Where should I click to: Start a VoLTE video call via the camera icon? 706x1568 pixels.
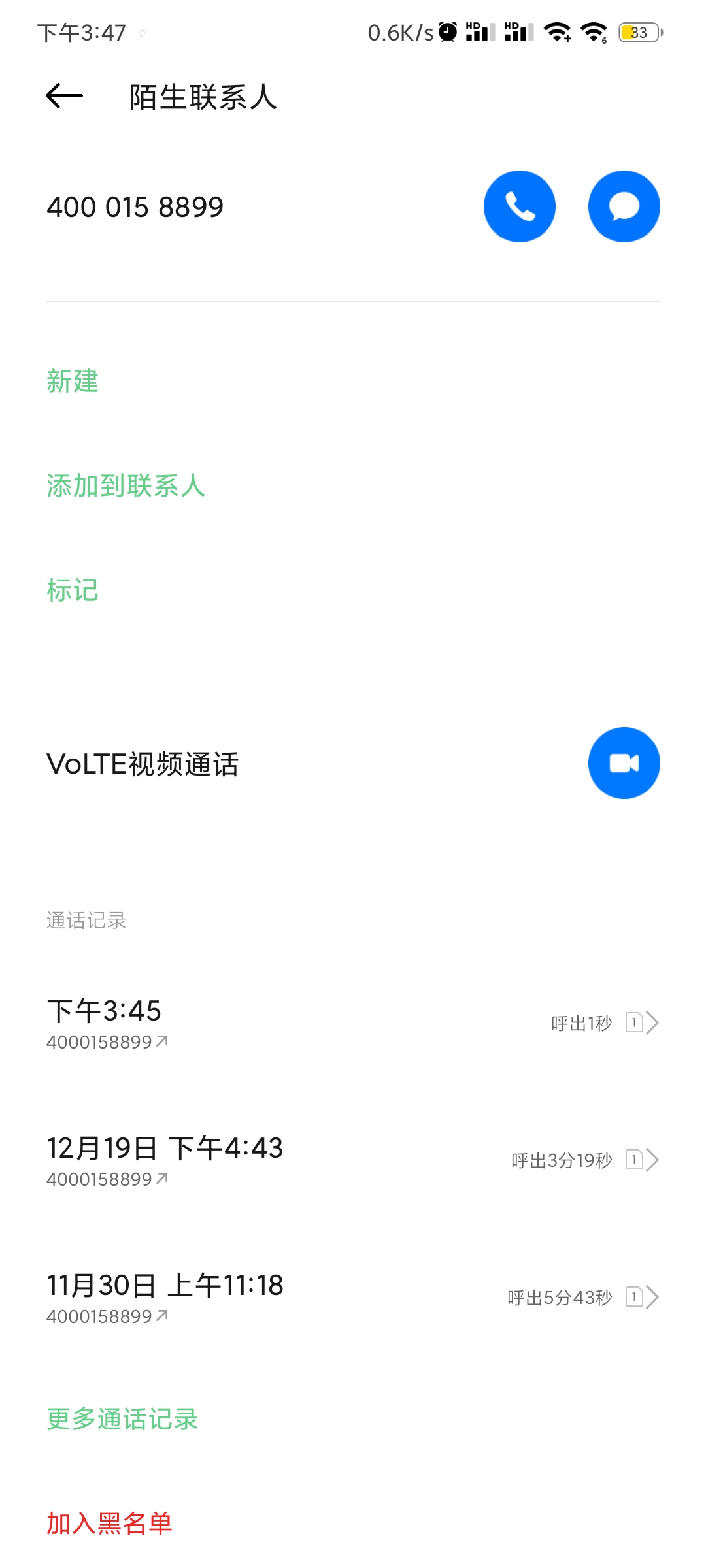tap(624, 763)
